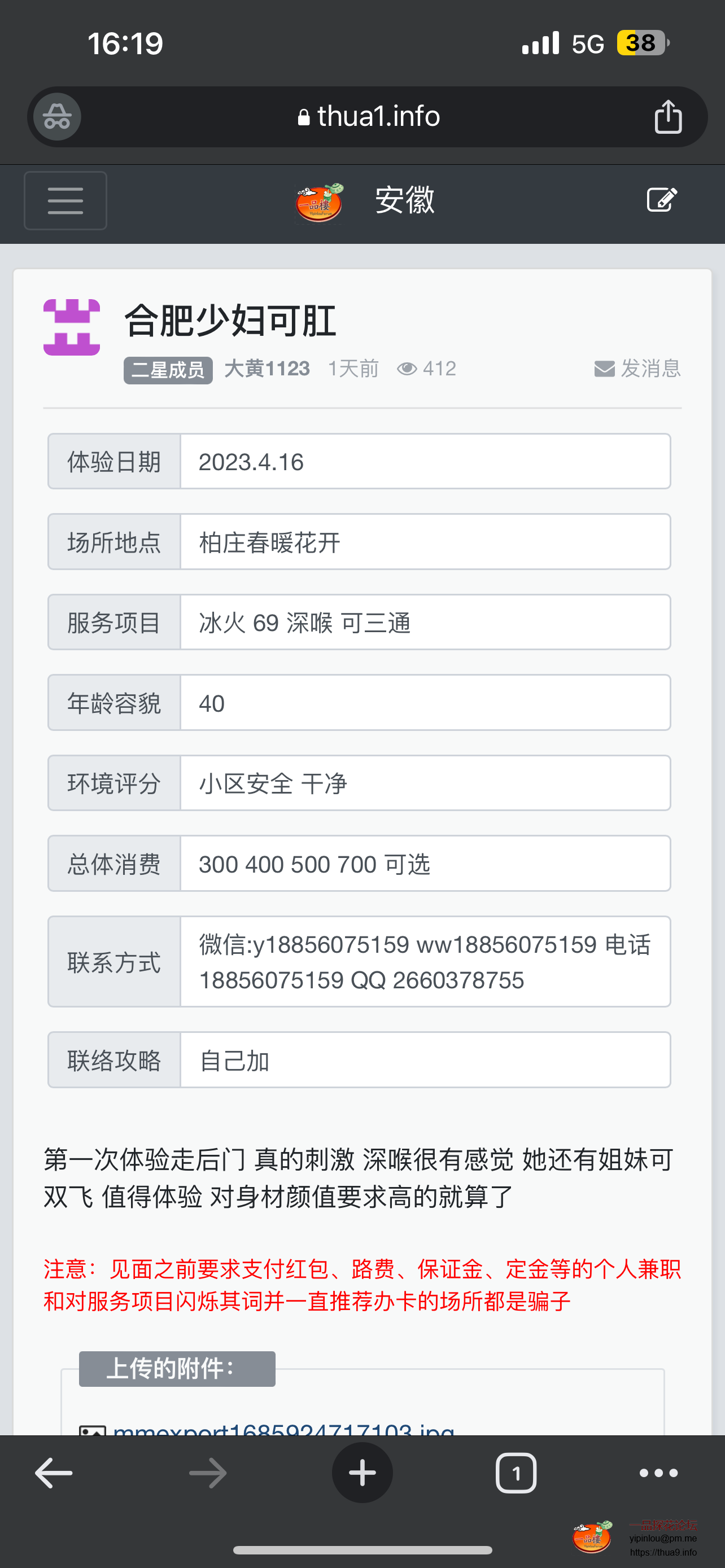View the profile of 大黄1123
This screenshot has height=1568, width=725.
(267, 368)
